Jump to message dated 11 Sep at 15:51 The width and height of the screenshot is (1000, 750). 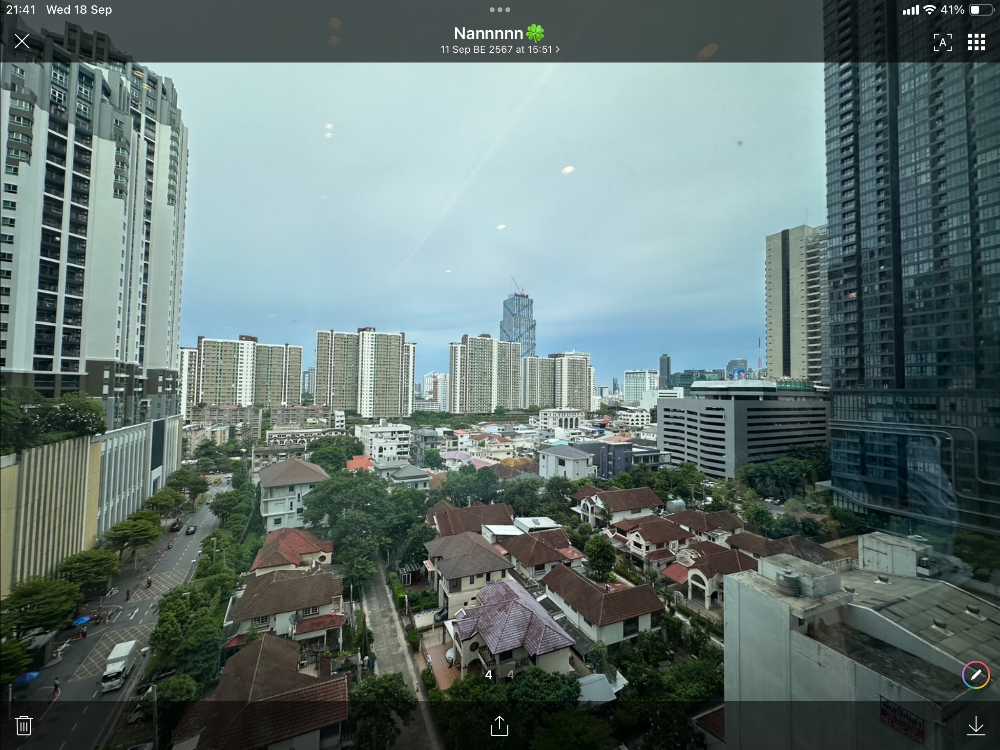[x=499, y=49]
